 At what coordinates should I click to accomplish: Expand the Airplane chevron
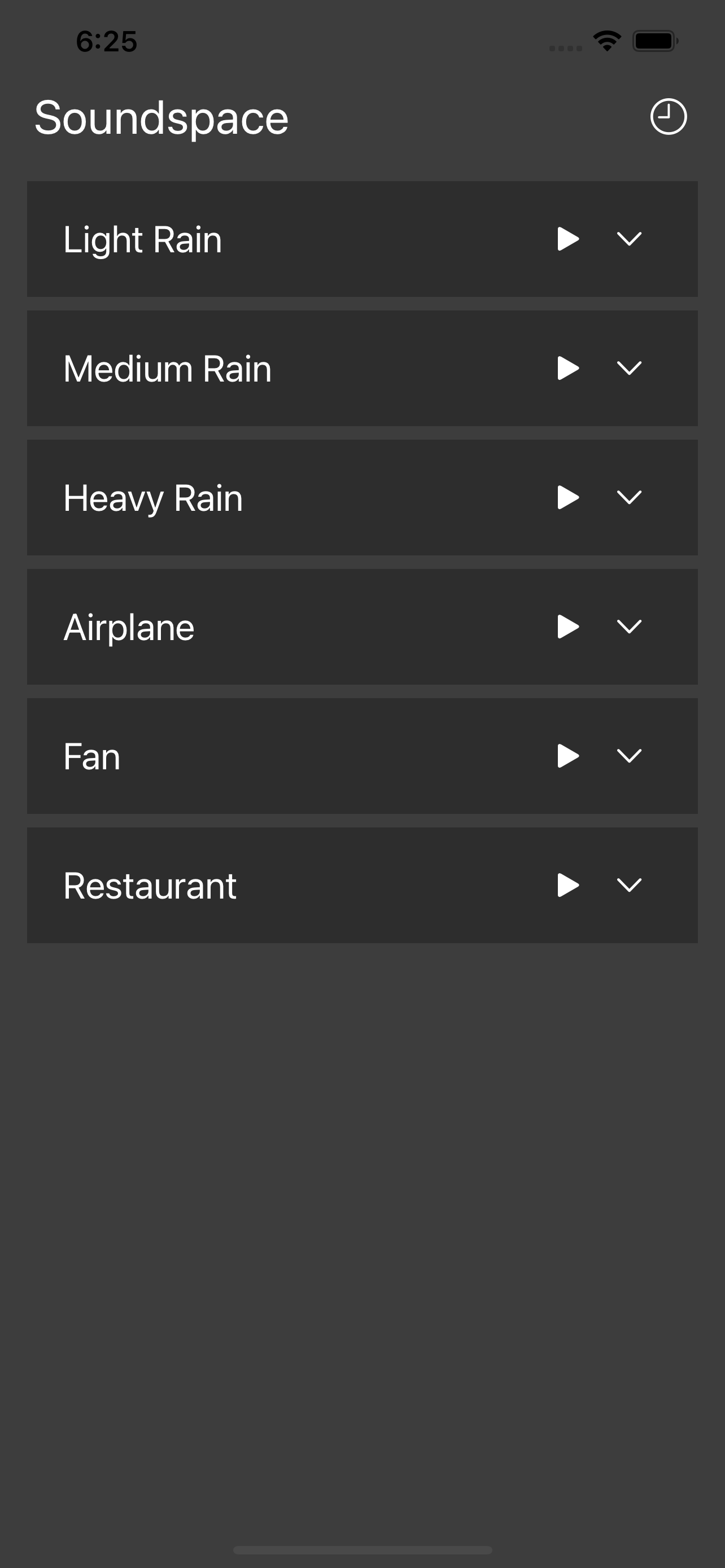629,627
